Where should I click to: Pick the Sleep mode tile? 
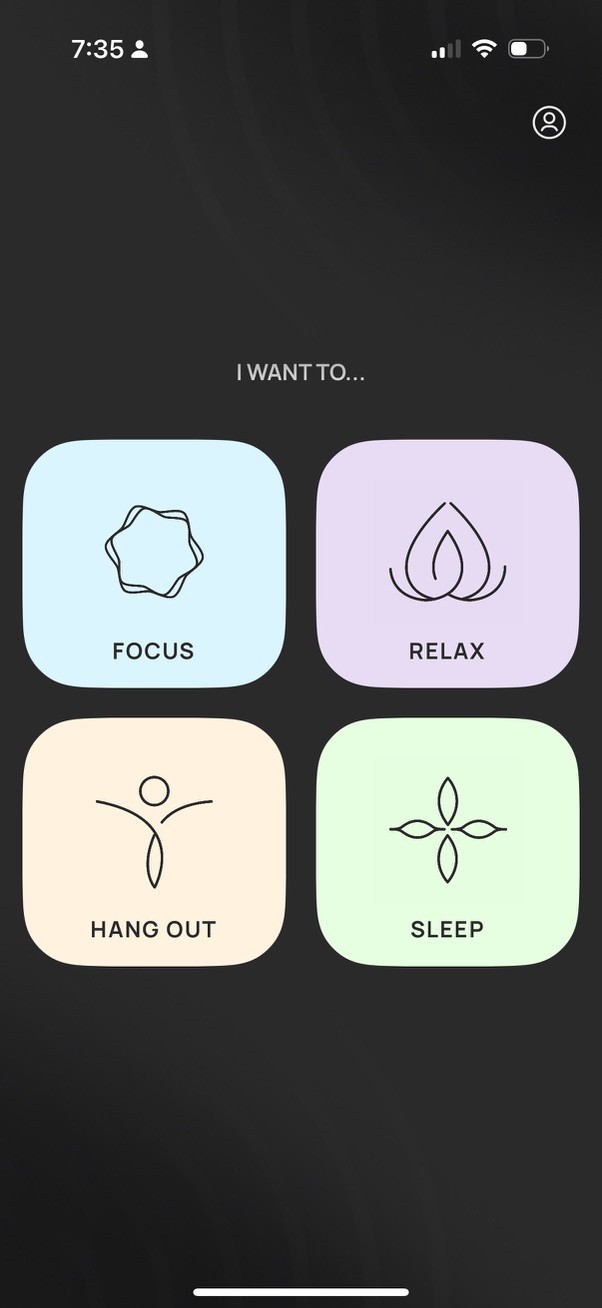coord(447,842)
